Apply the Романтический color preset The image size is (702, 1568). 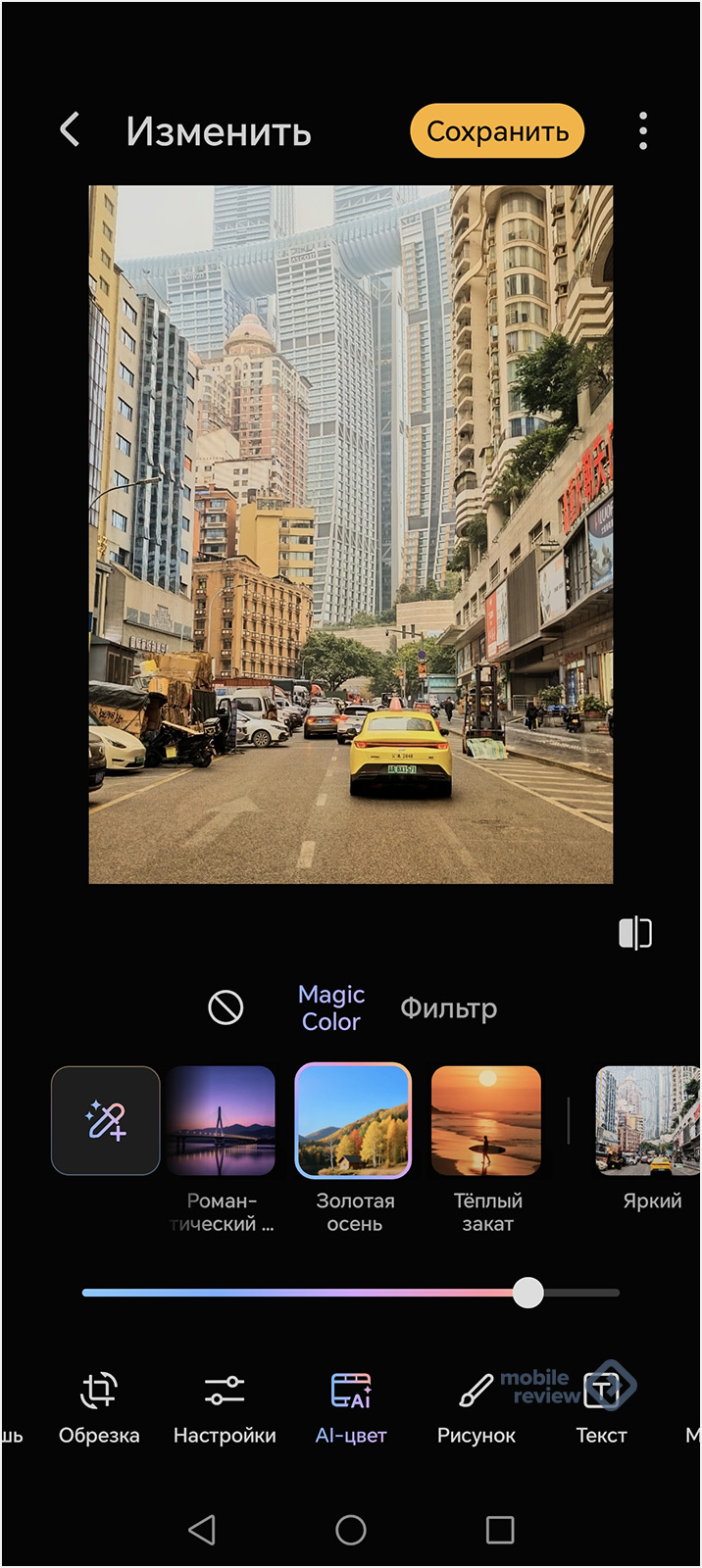(221, 1121)
